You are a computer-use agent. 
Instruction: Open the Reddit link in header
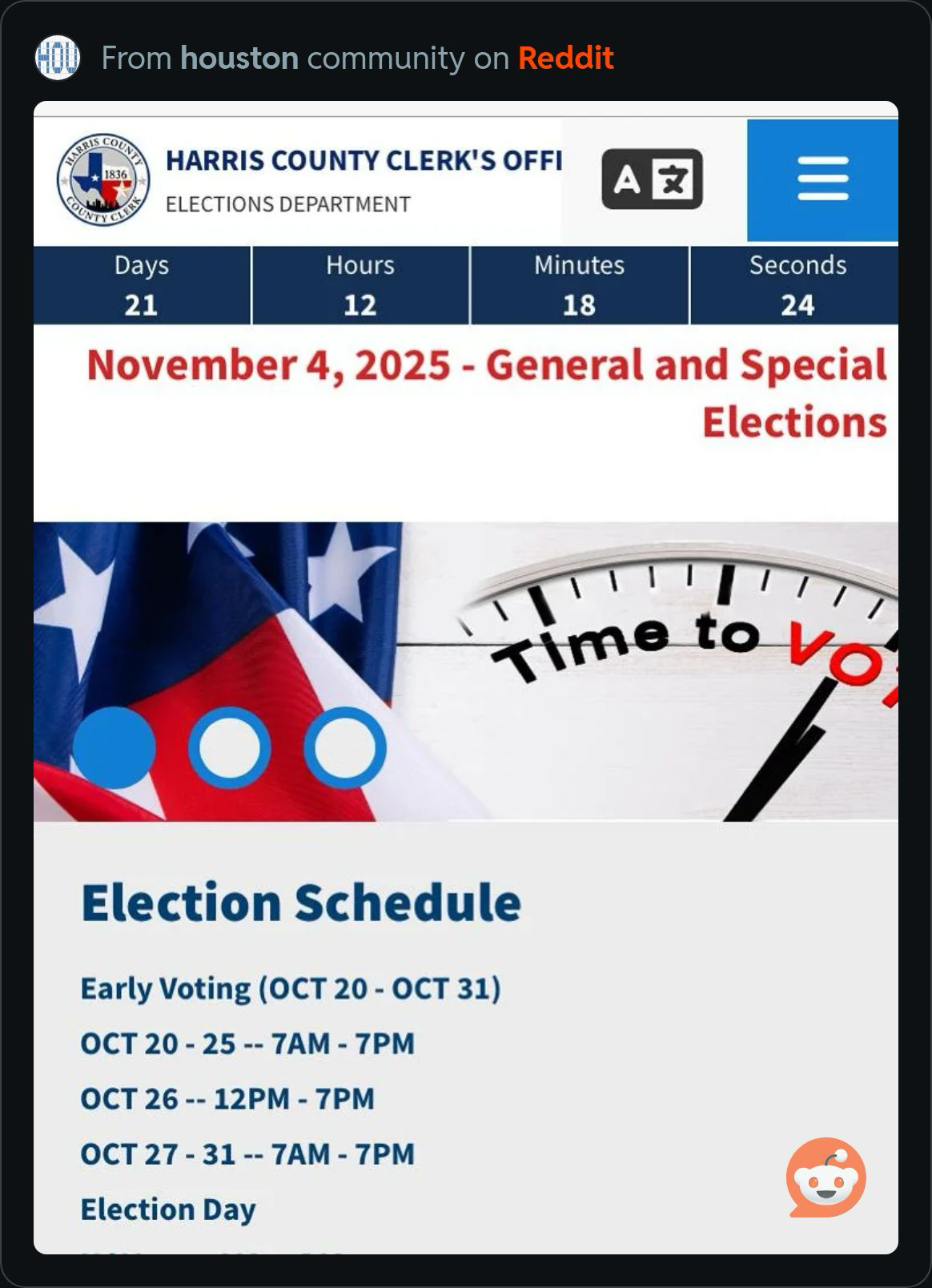pos(565,58)
